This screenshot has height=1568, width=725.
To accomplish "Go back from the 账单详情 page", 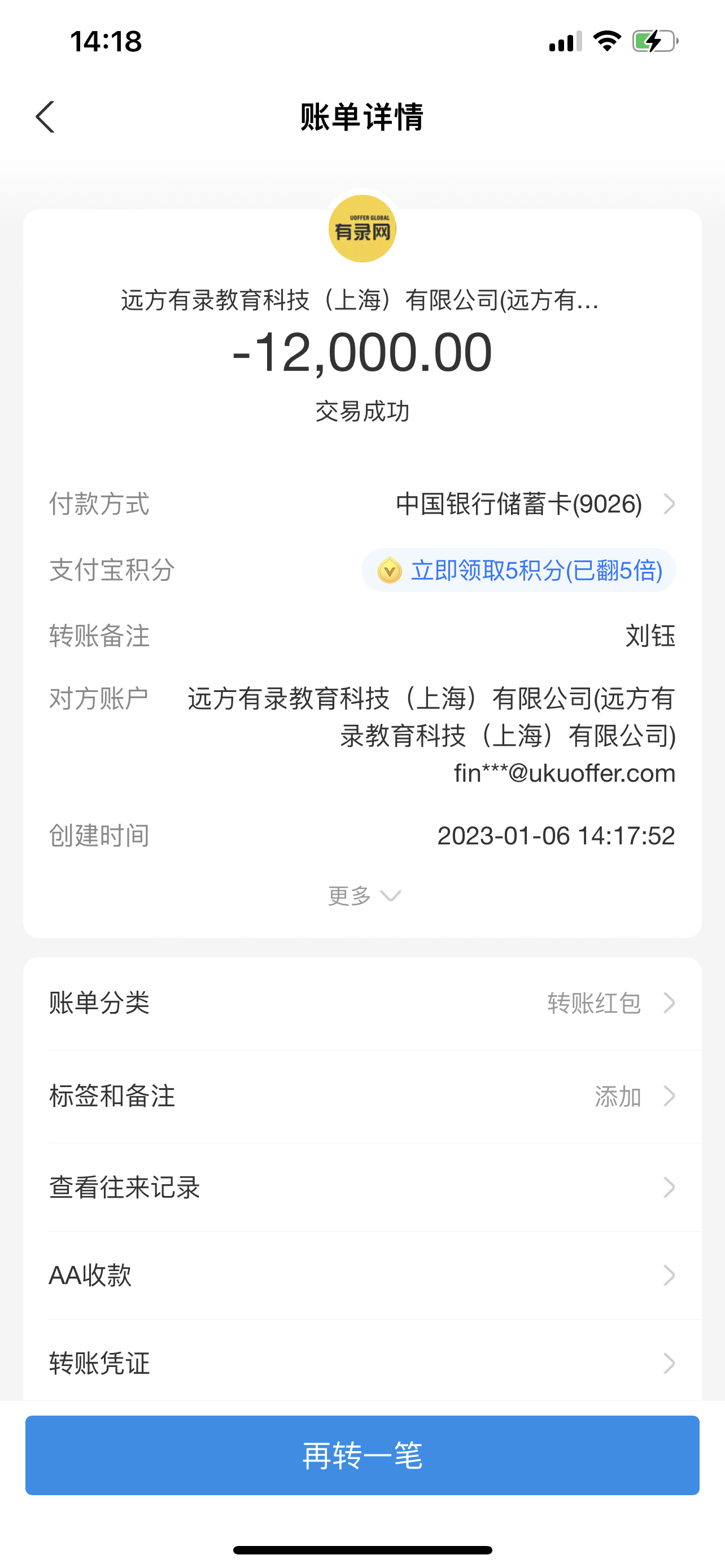I will click(45, 117).
